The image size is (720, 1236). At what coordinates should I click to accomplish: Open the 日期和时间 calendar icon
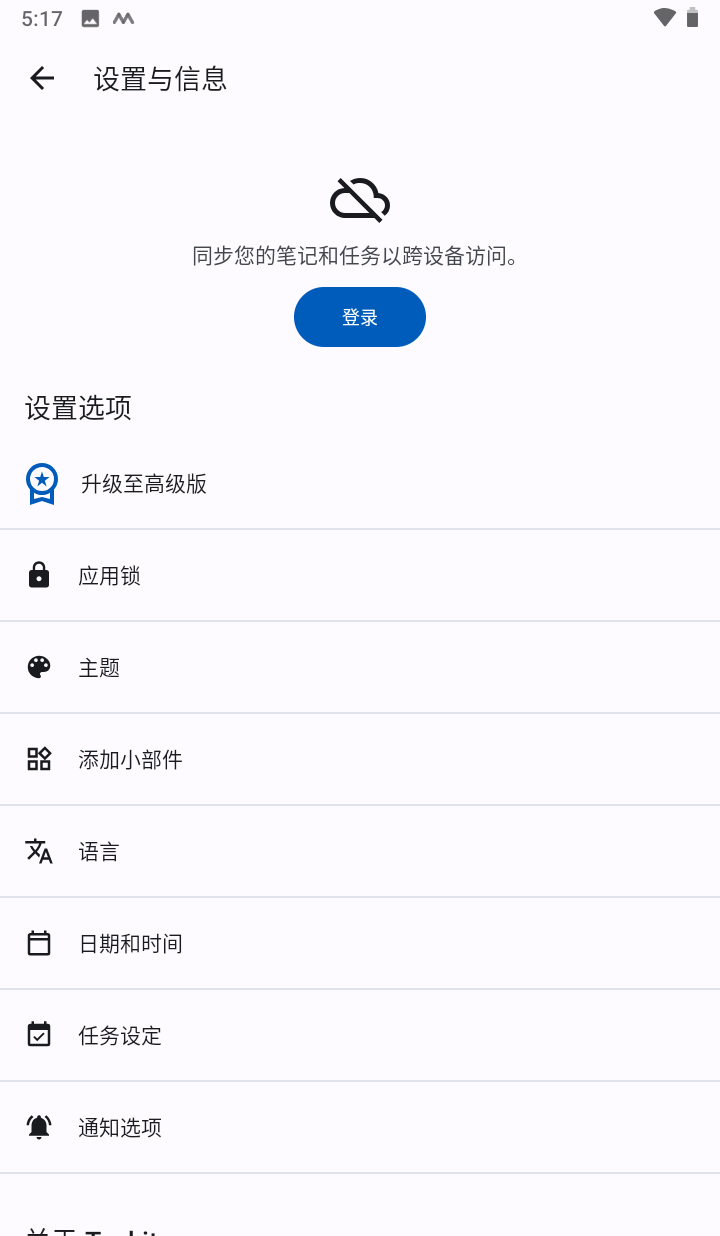38,942
